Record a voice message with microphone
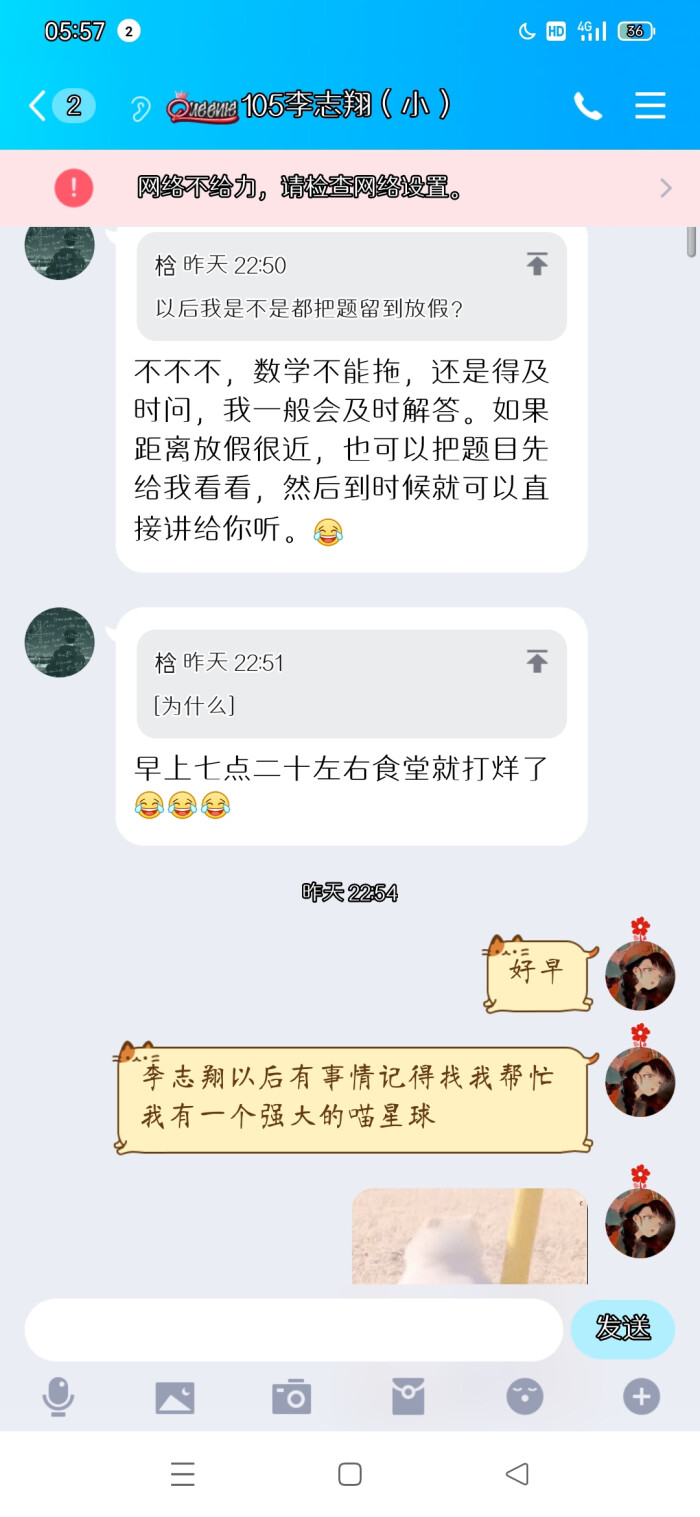 (x=58, y=1396)
